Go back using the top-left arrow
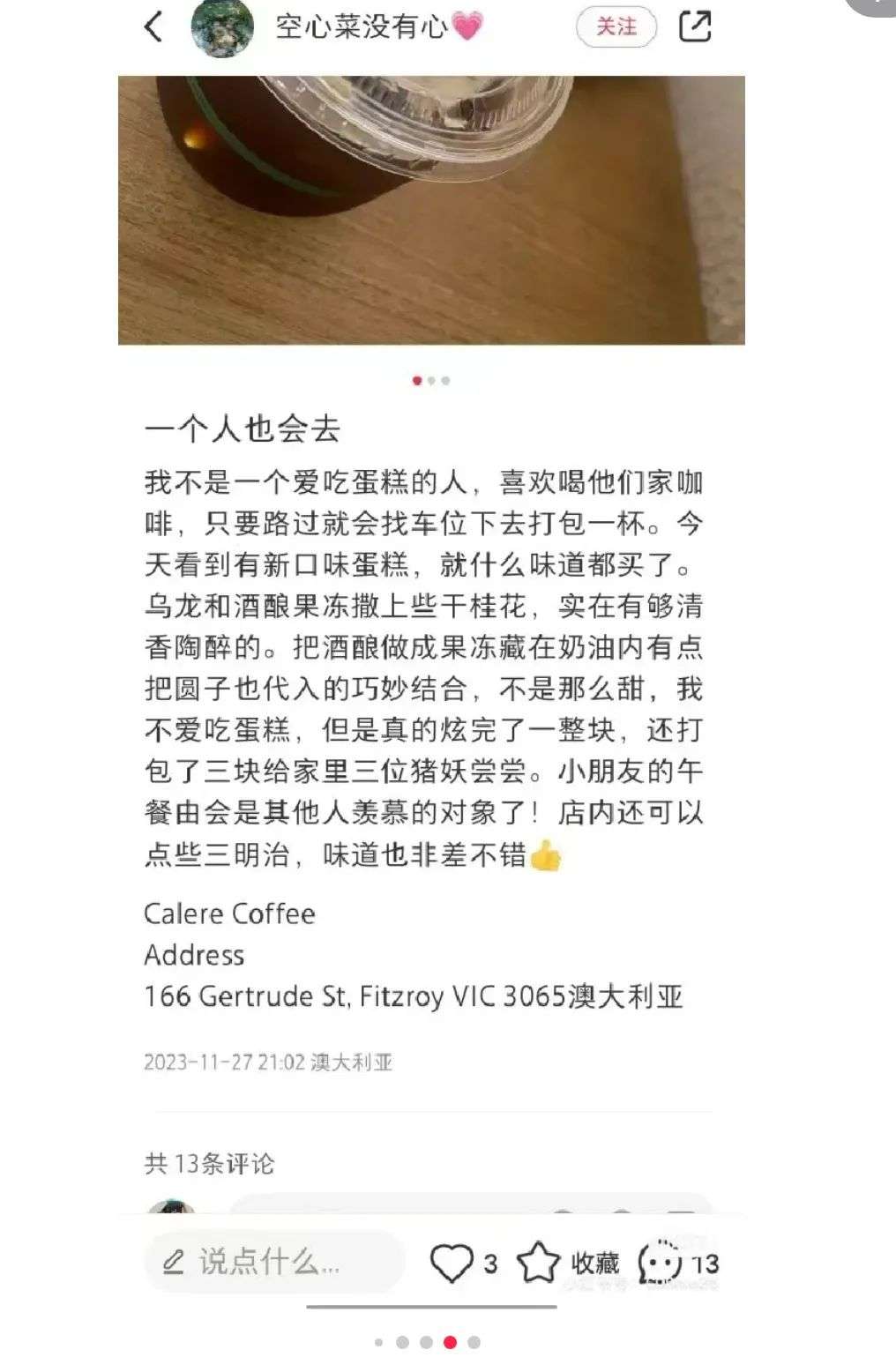This screenshot has width=896, height=1357. 153,27
